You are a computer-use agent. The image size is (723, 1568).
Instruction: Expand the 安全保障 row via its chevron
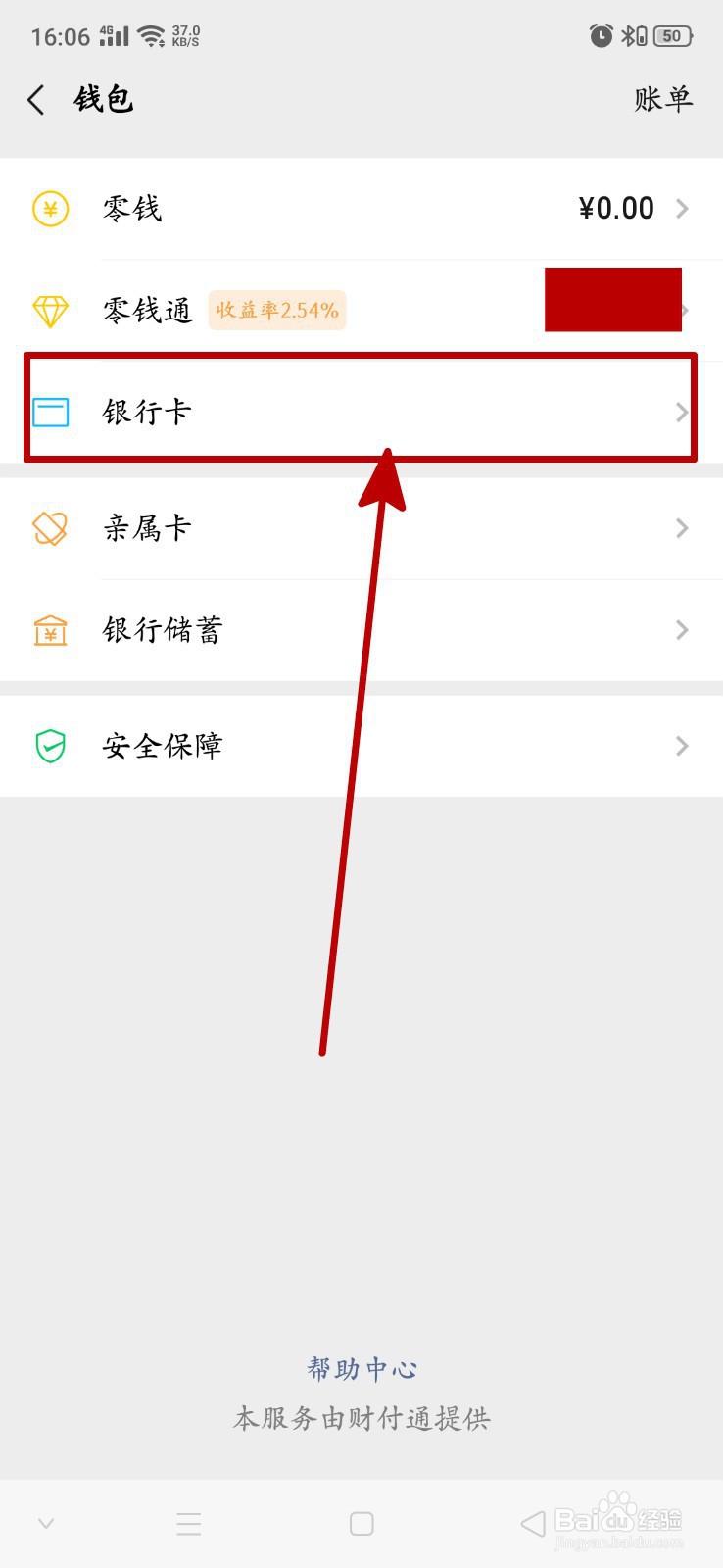pos(682,746)
